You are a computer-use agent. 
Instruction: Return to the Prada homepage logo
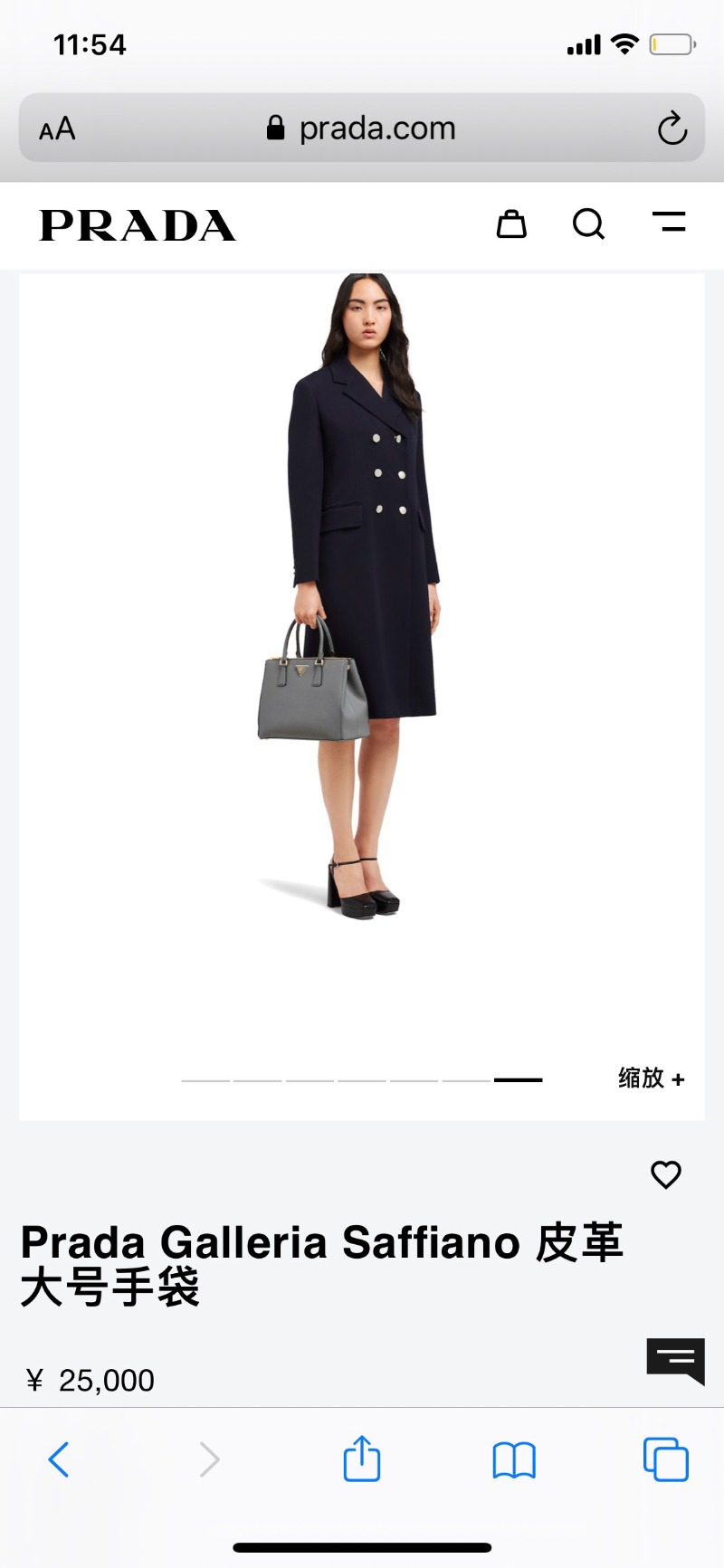[138, 225]
